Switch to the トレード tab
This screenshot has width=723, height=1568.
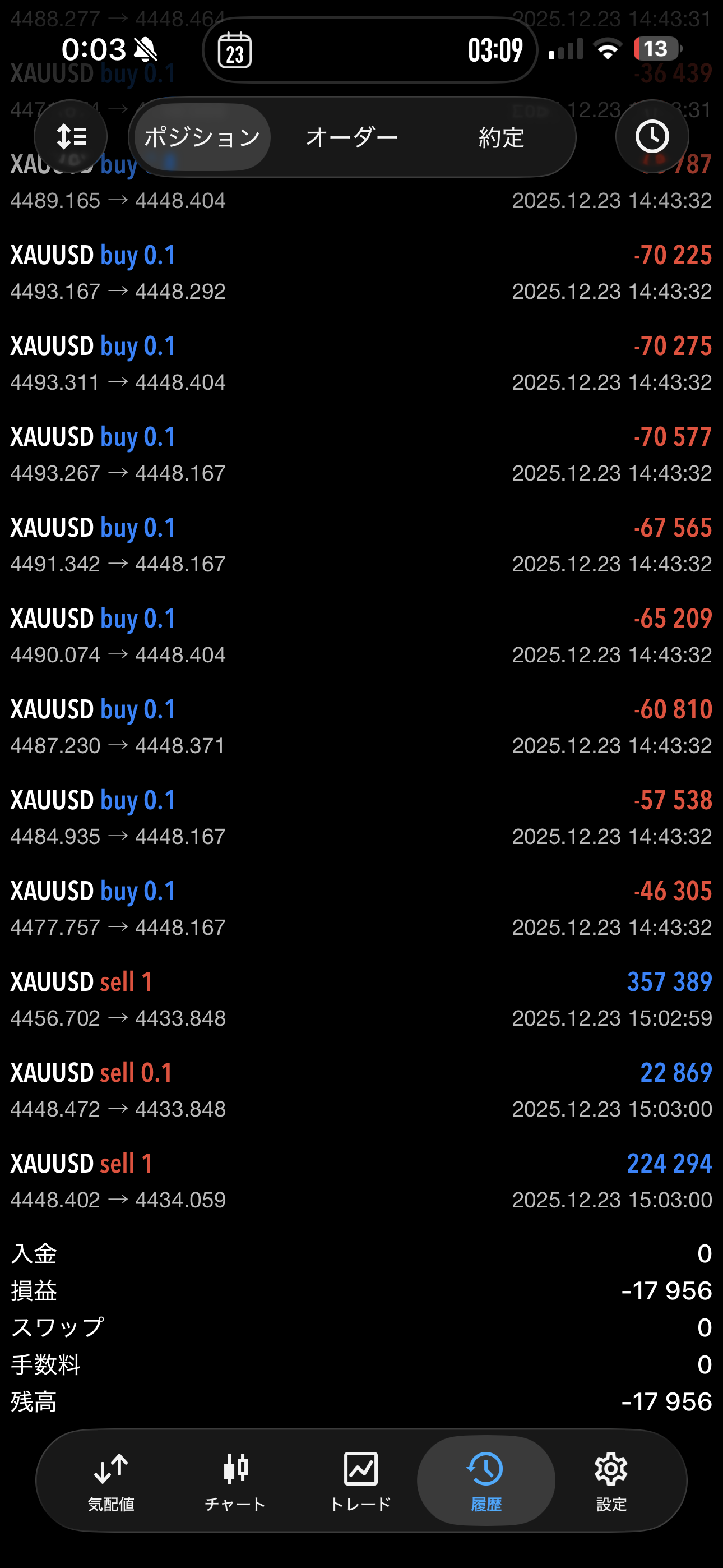(360, 1481)
